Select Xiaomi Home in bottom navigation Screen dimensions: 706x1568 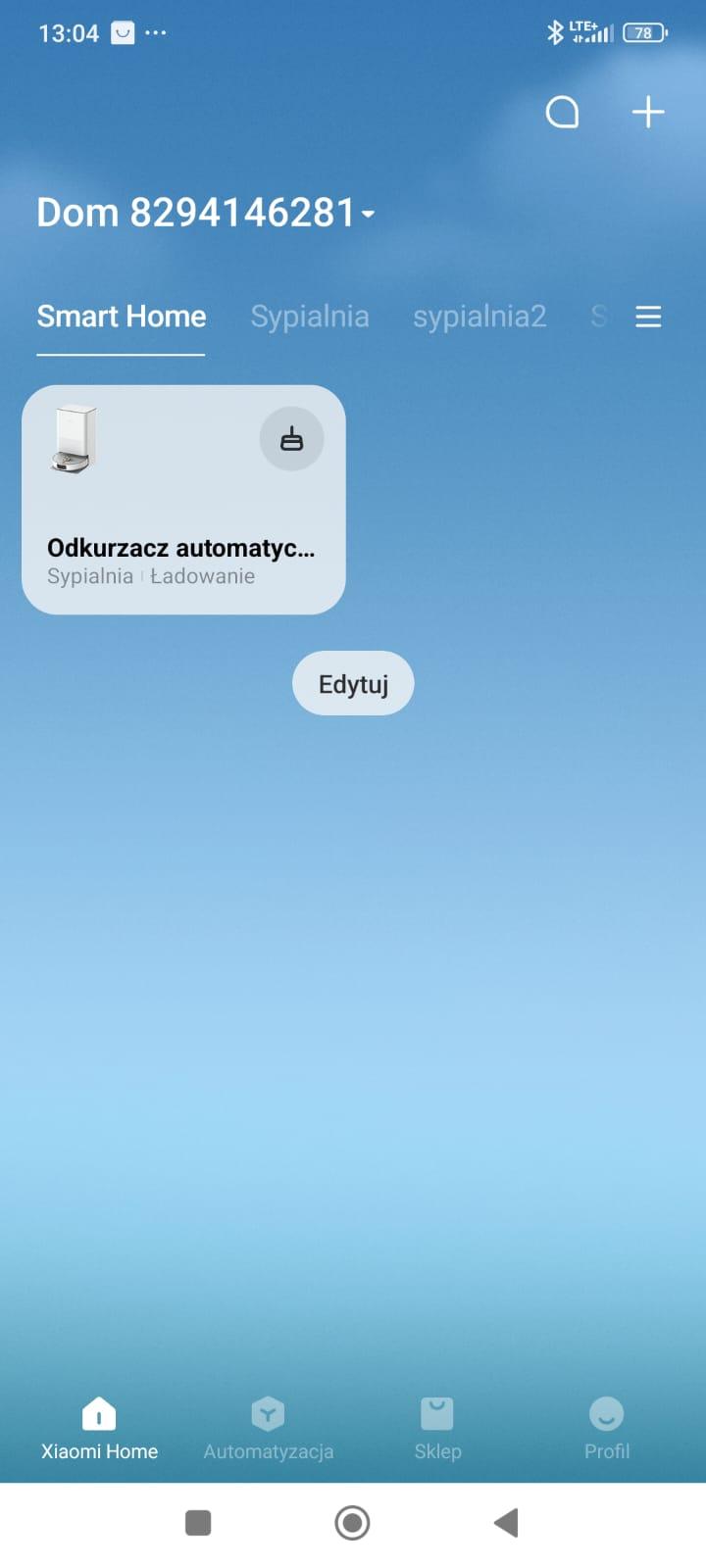(99, 1429)
